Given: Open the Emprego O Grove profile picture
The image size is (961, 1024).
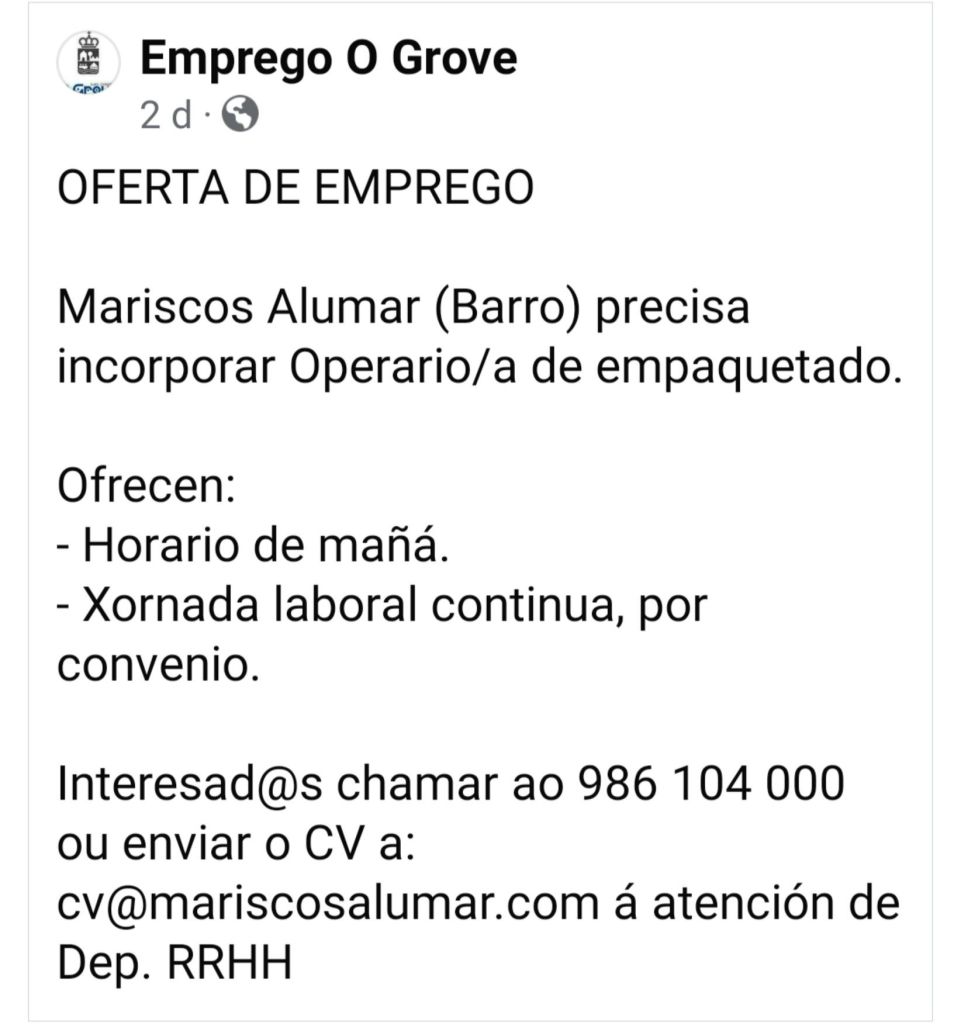Looking at the screenshot, I should (x=89, y=62).
